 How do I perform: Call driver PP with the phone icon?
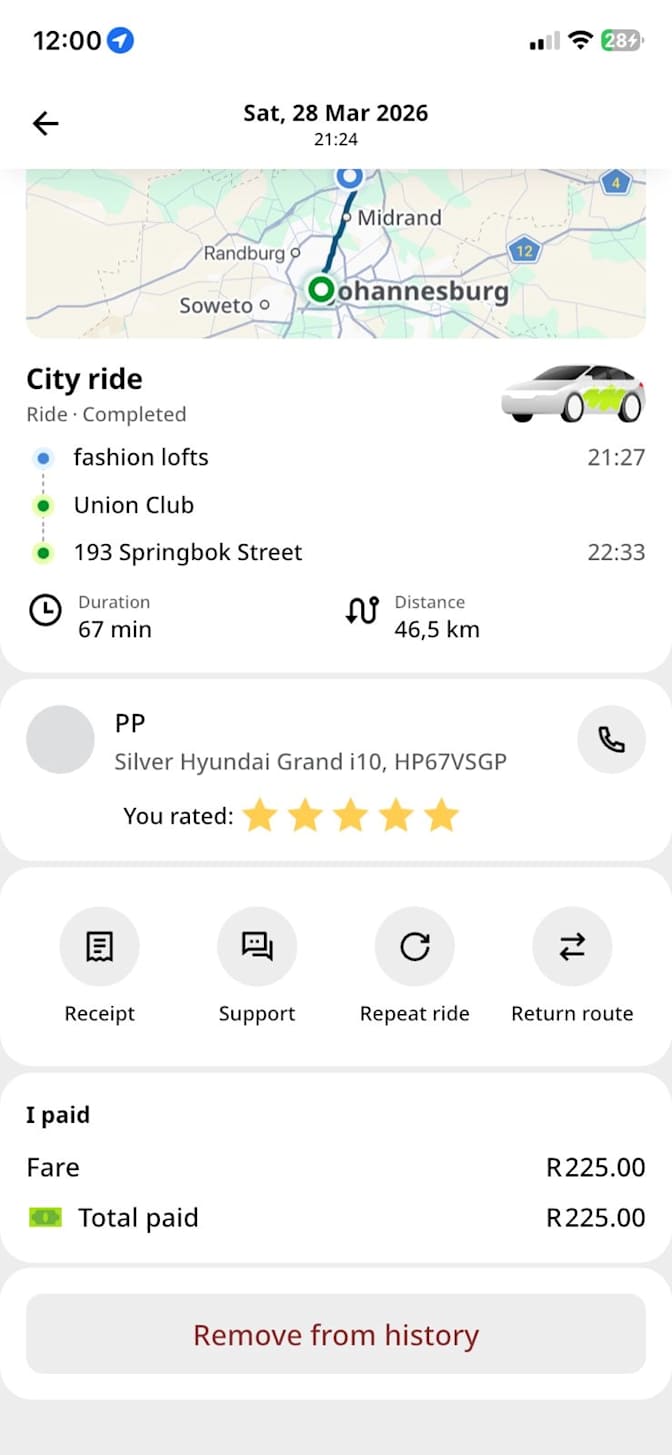tap(611, 739)
